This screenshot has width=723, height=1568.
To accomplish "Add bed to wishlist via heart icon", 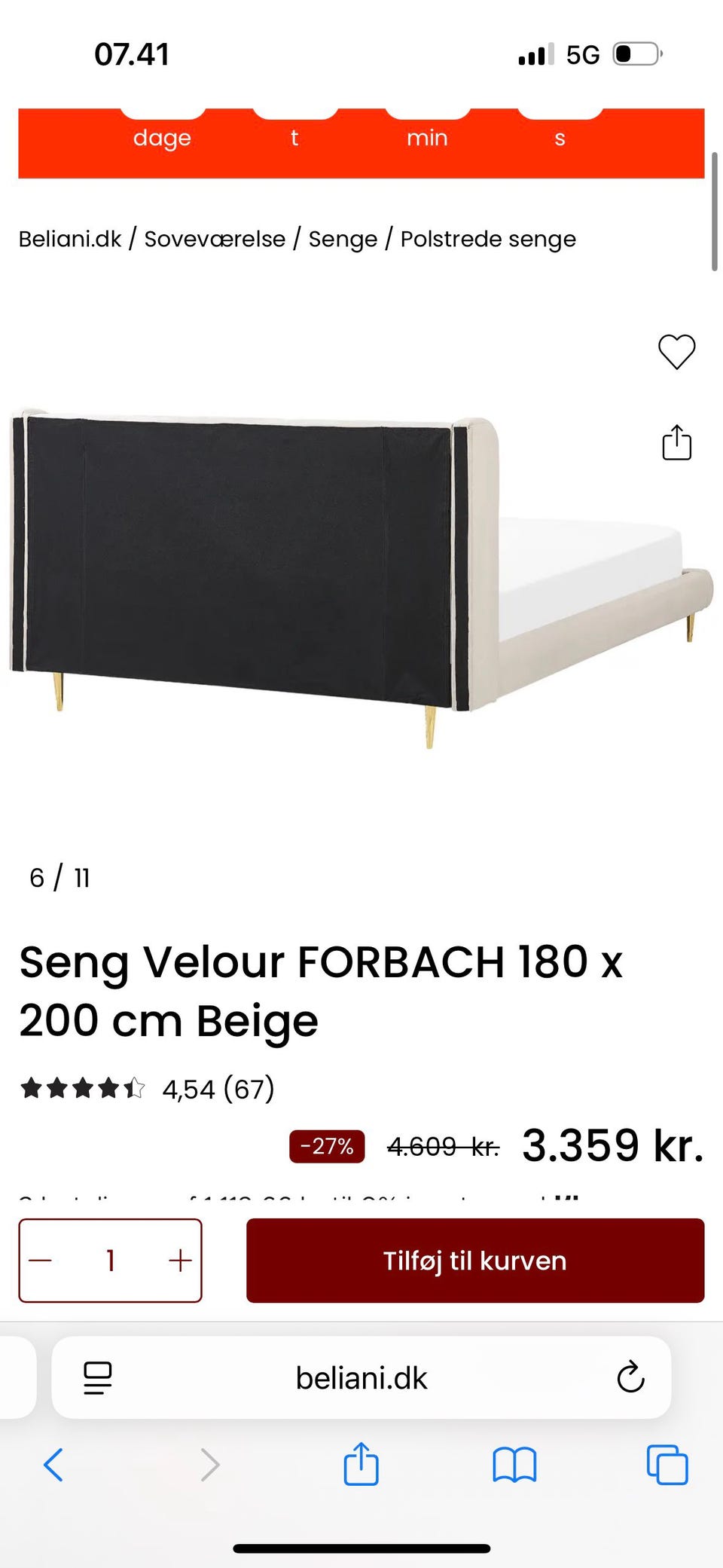I will 677,353.
